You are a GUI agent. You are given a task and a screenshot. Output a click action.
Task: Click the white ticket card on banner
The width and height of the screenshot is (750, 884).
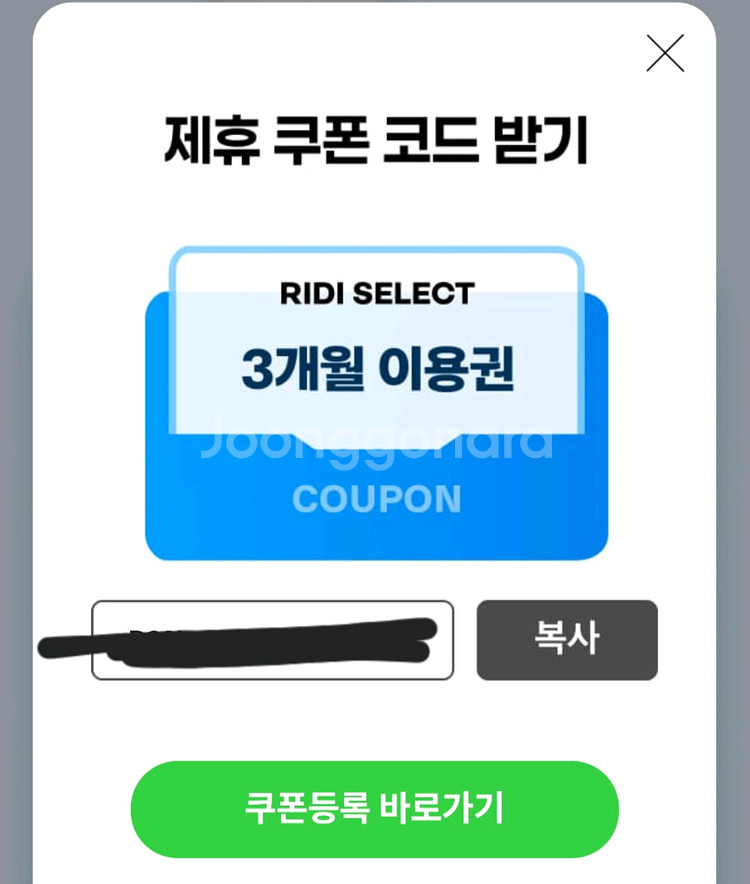375,340
